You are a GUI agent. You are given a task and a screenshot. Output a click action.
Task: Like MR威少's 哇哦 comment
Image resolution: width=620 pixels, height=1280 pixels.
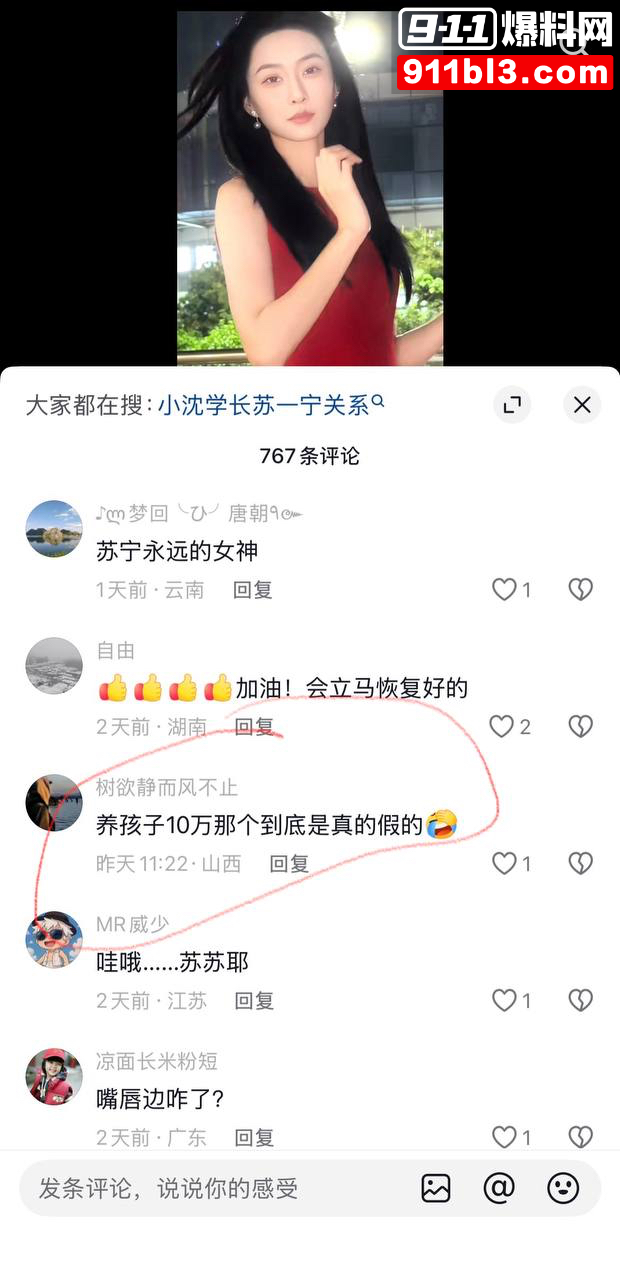[x=504, y=1001]
